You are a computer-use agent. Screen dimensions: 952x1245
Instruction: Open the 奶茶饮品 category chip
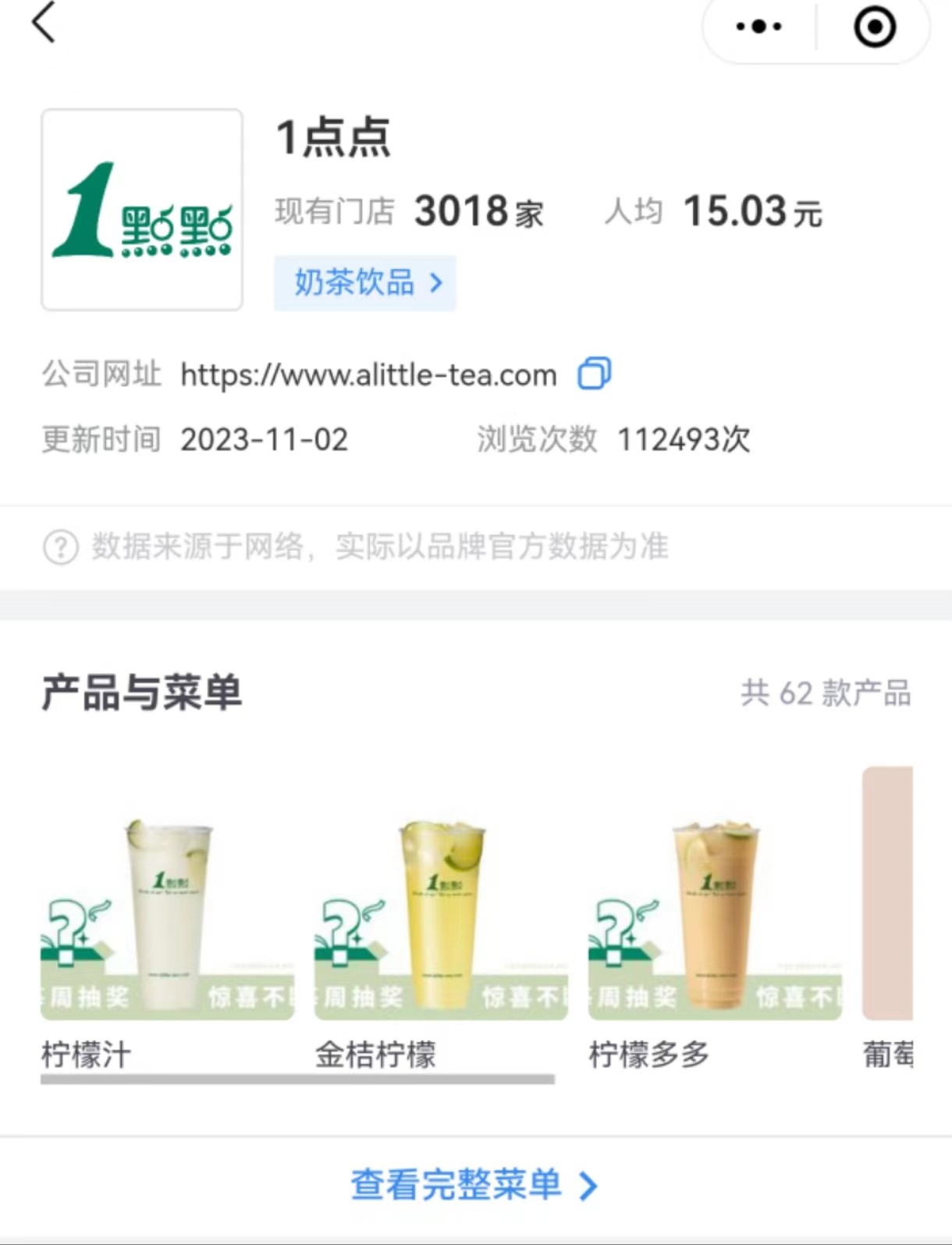[x=365, y=283]
